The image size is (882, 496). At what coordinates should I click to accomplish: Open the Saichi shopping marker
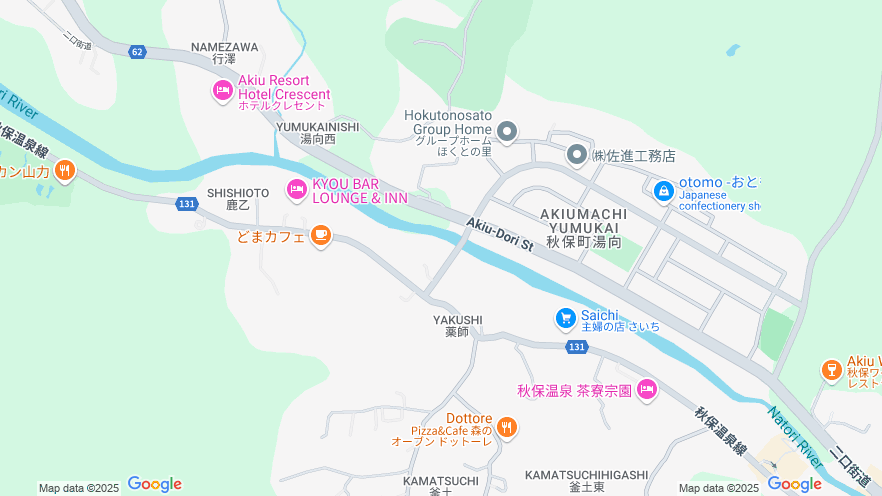[566, 318]
